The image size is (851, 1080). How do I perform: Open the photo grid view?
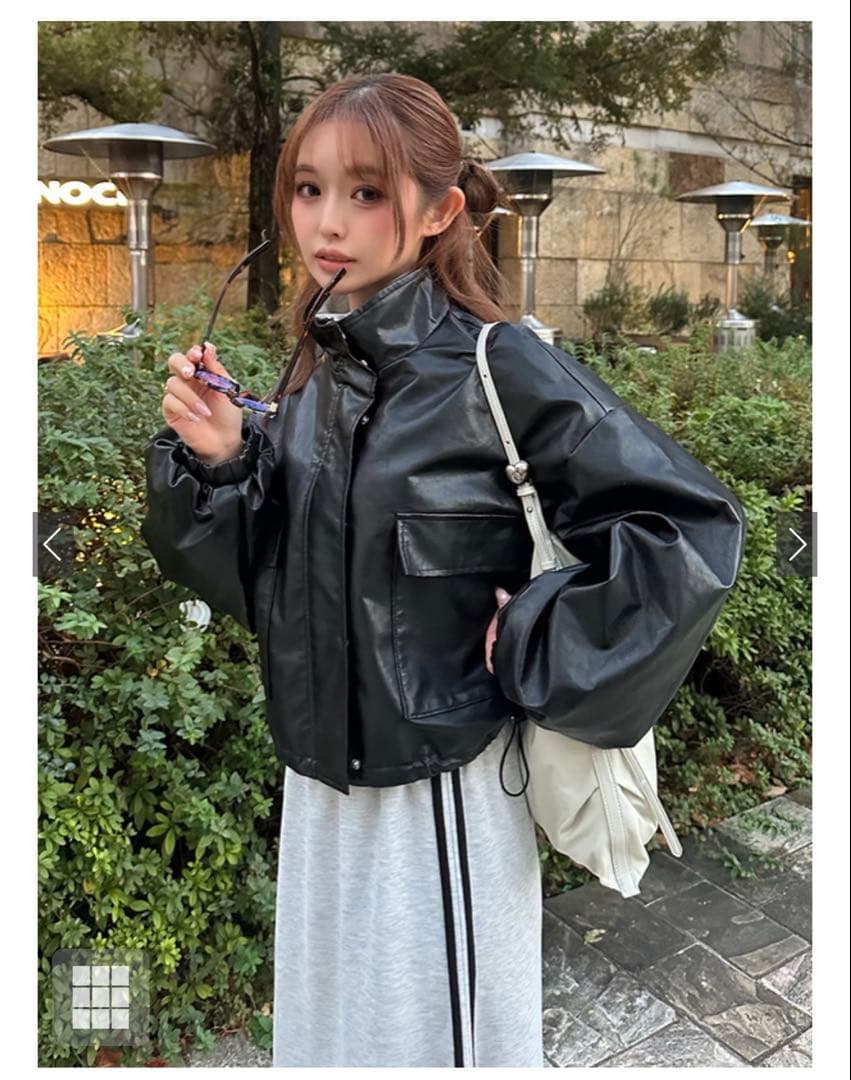tap(101, 997)
